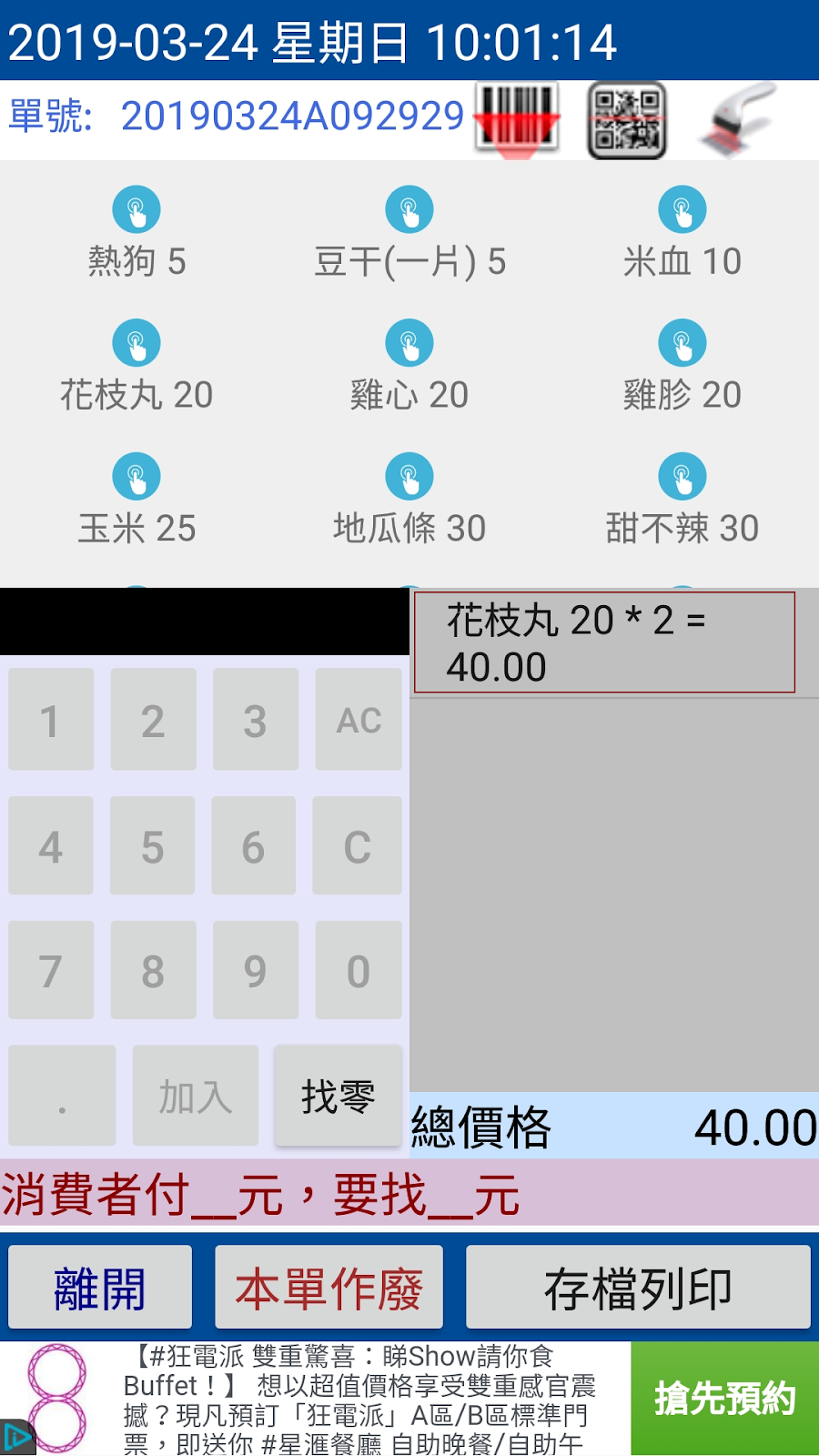Add 熱狗 5 to the order
The height and width of the screenshot is (1456, 819).
[x=136, y=233]
